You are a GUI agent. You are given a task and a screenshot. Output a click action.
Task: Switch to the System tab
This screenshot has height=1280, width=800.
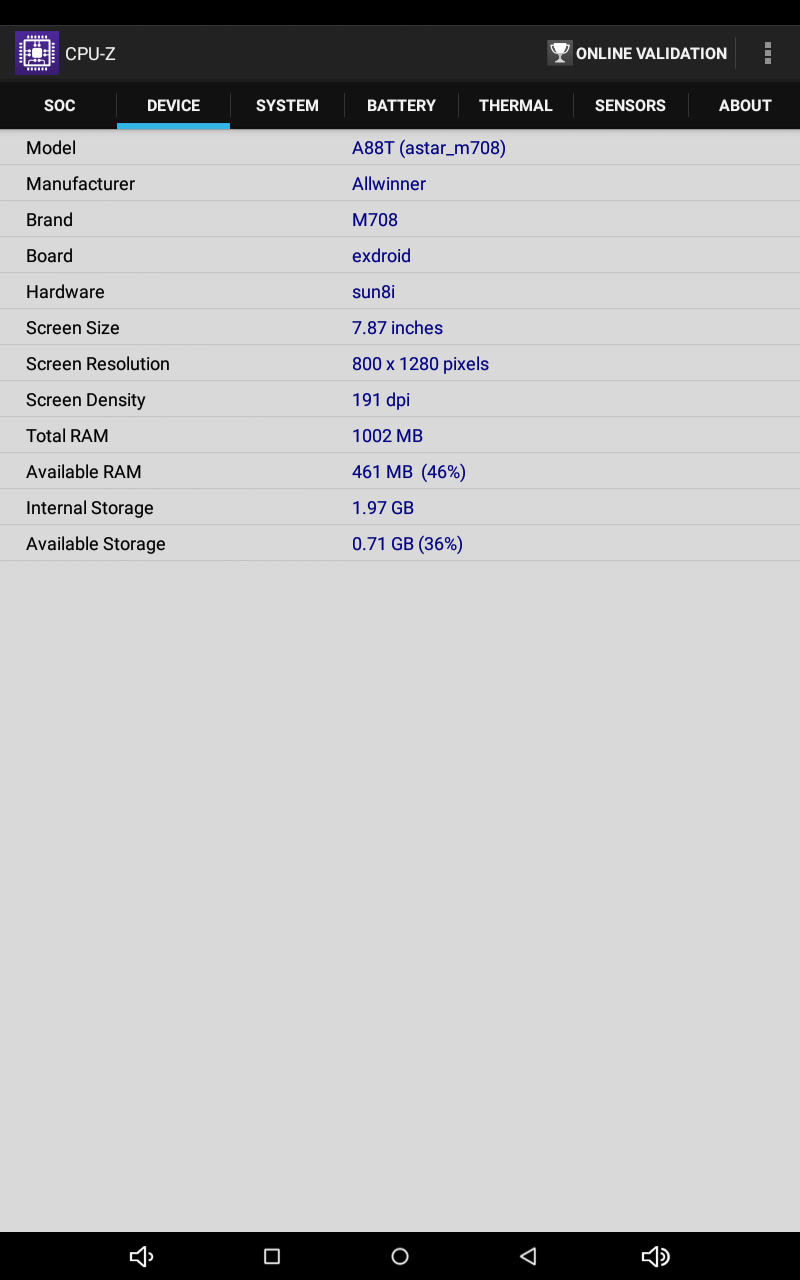[287, 105]
